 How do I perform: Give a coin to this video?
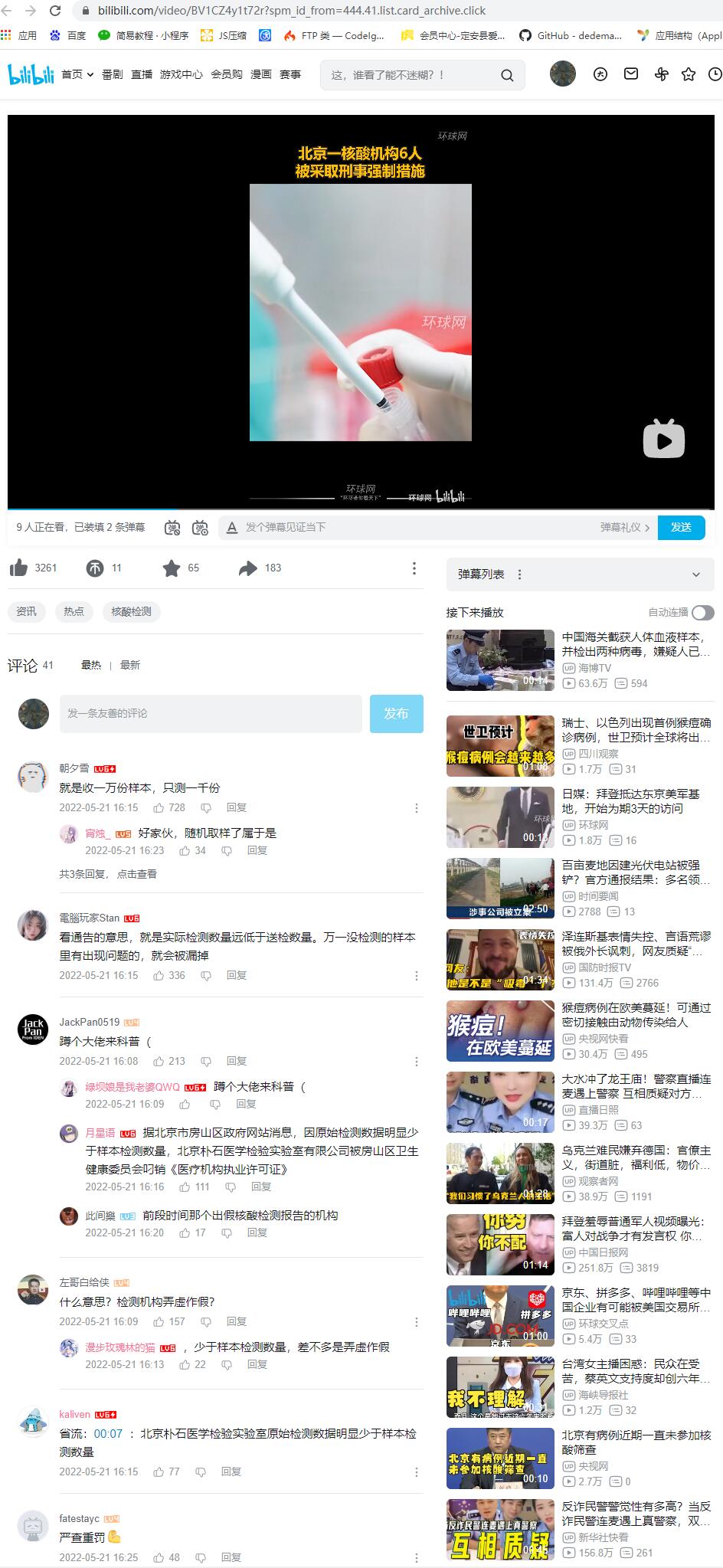(95, 568)
